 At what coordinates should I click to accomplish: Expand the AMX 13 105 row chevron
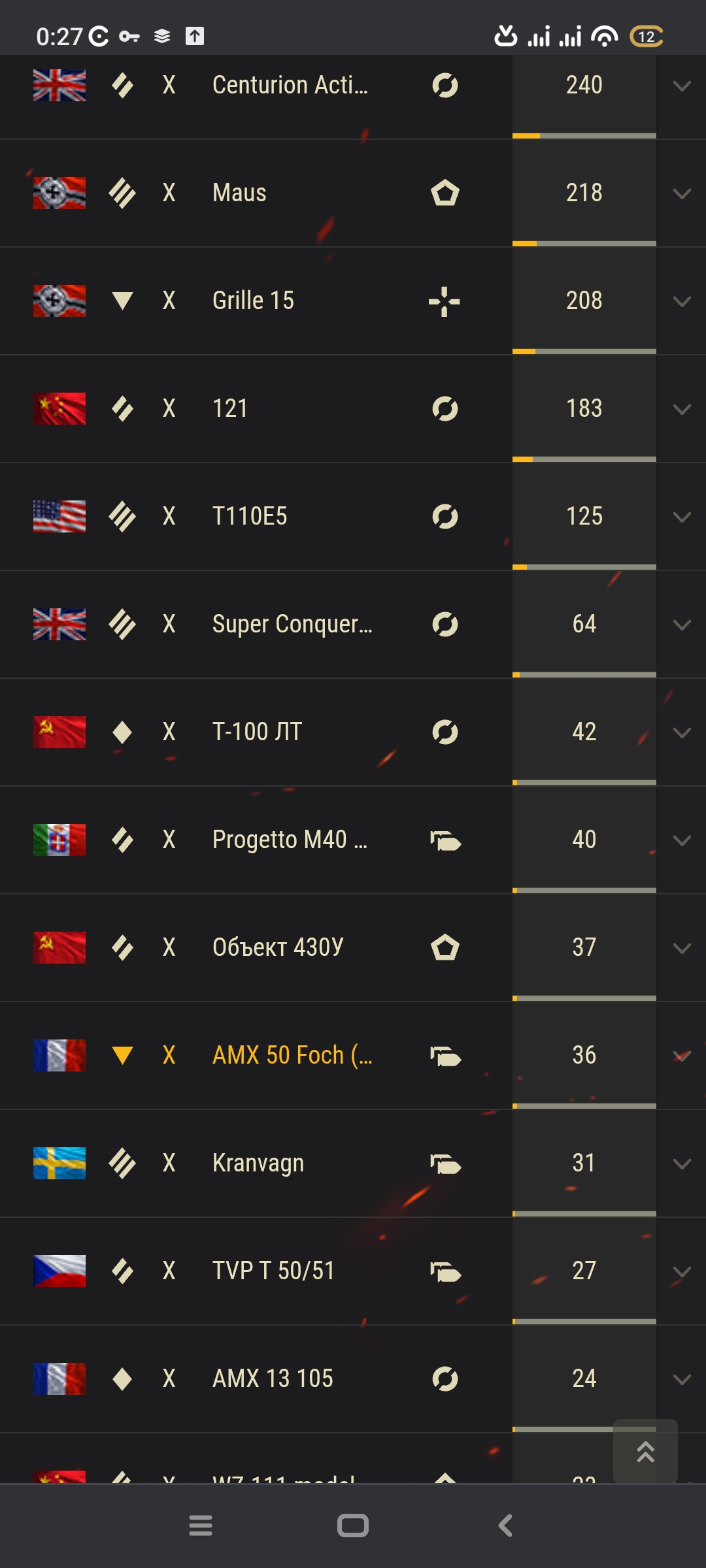[x=682, y=1379]
